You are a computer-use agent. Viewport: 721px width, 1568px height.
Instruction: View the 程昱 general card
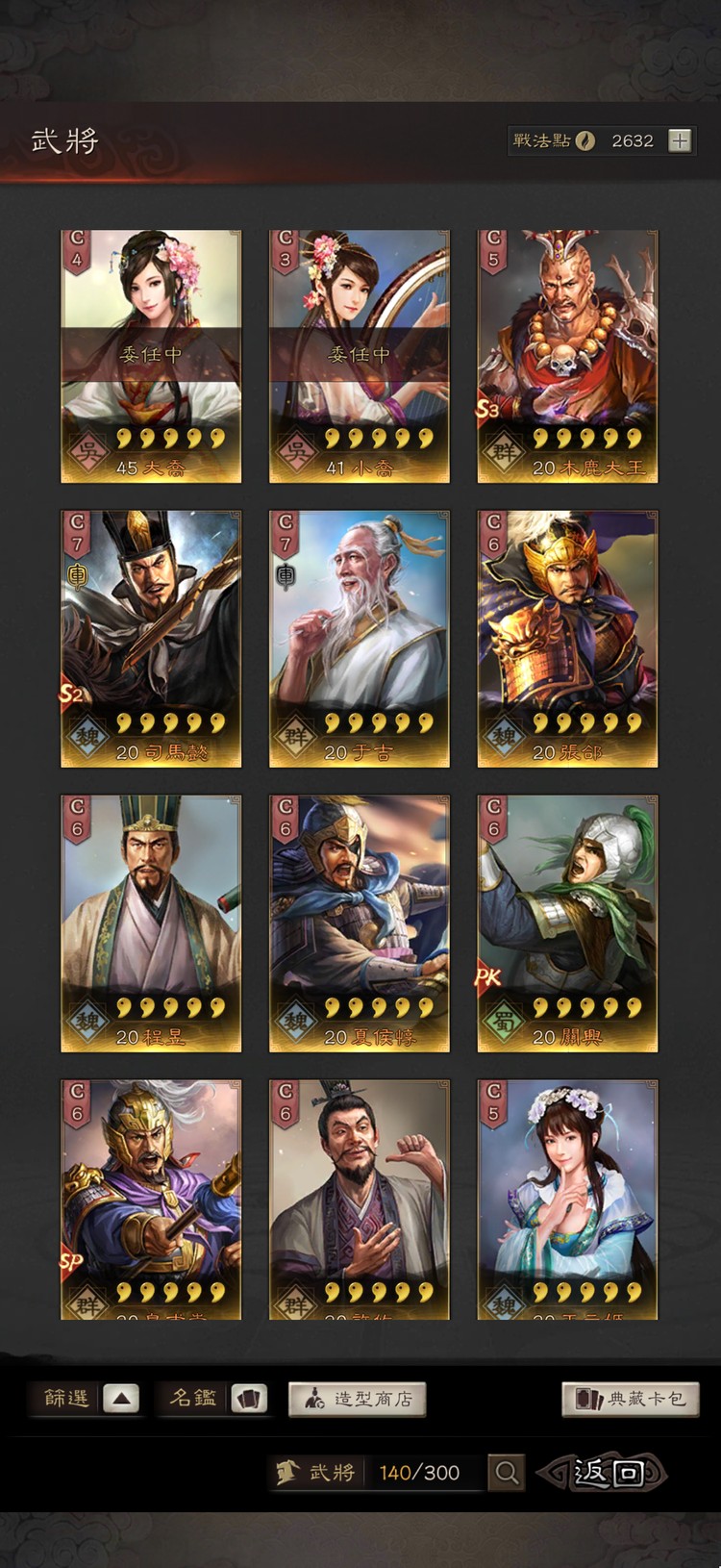pyautogui.click(x=151, y=923)
